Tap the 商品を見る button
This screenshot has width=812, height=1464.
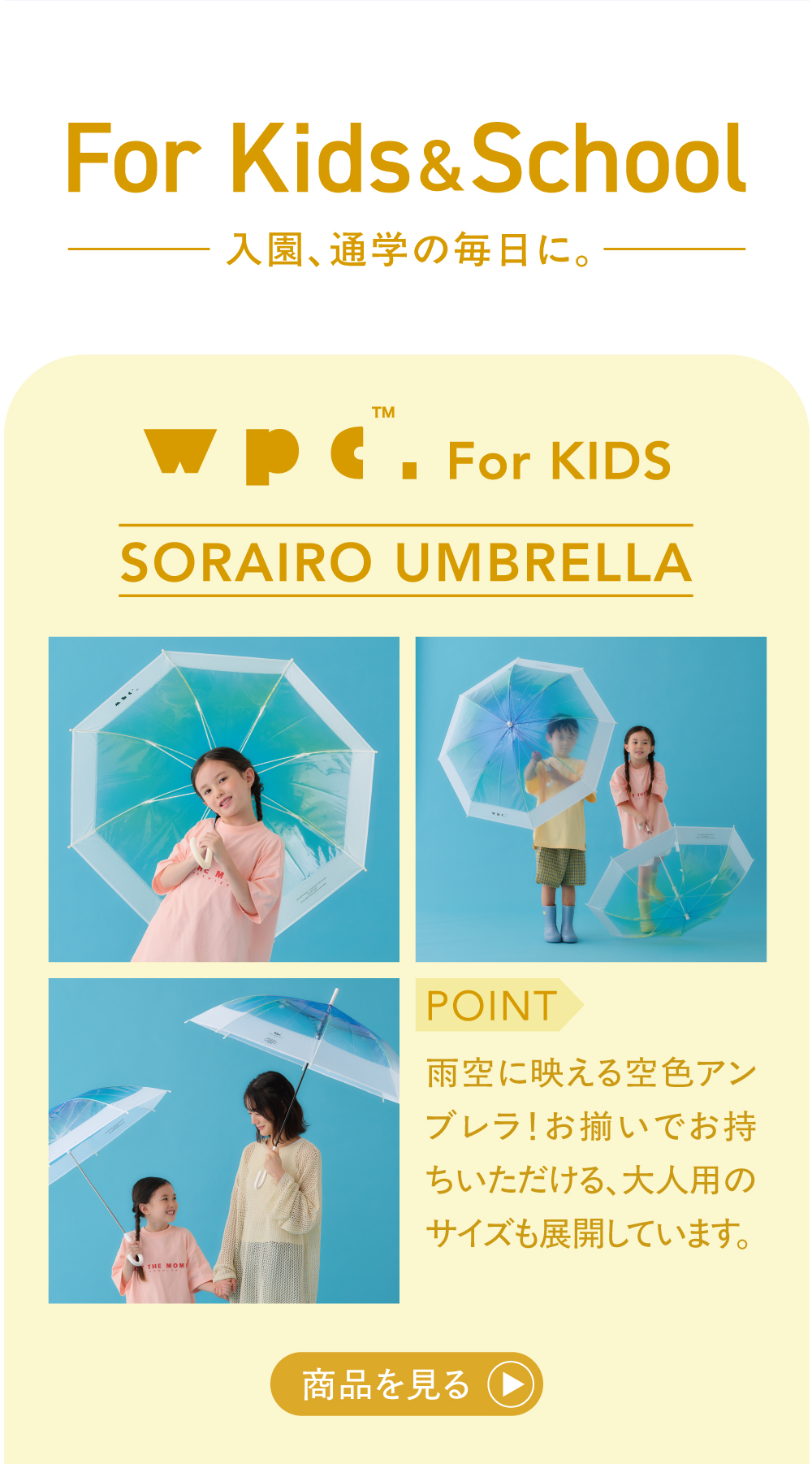406,1384
